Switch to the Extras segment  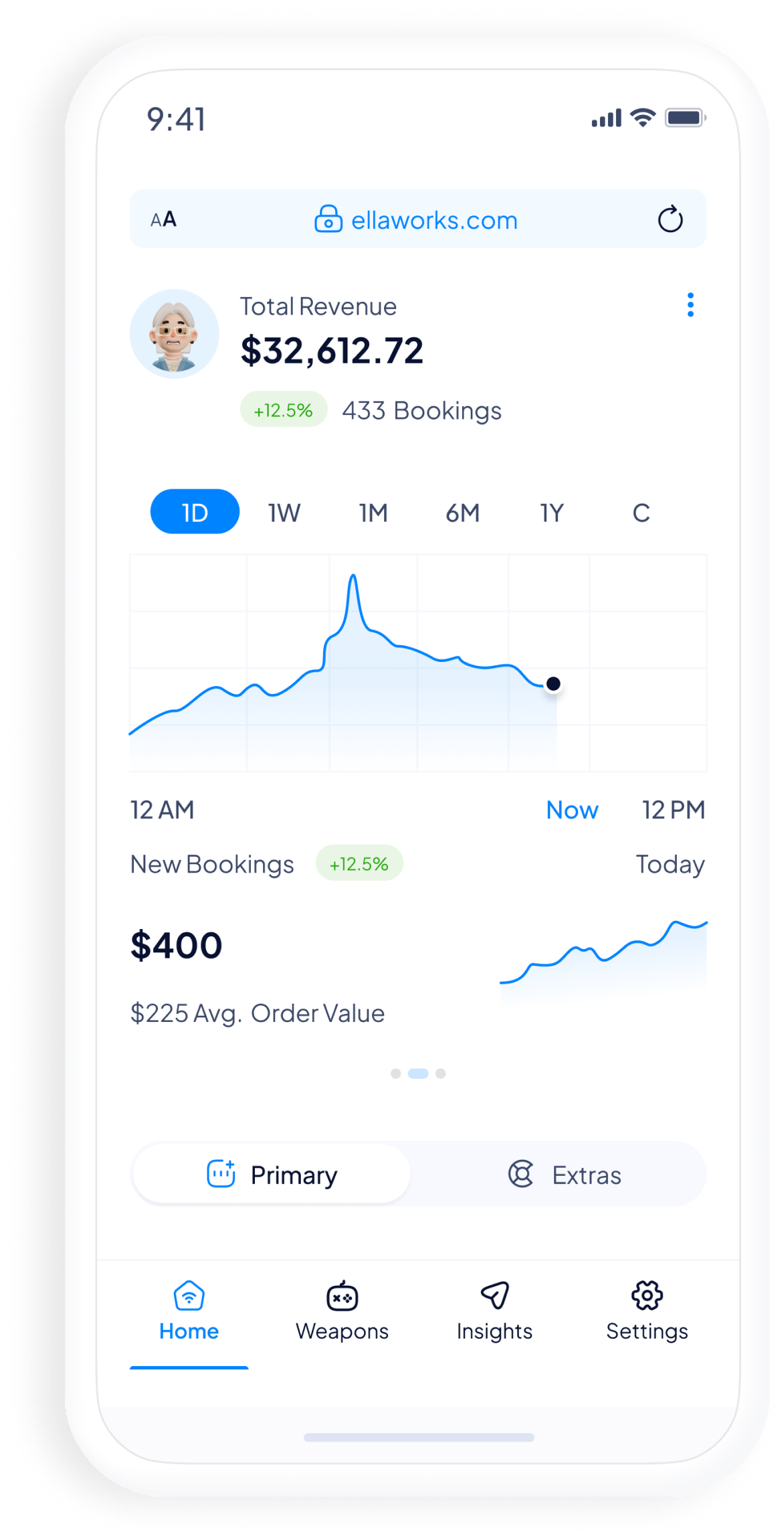[x=565, y=1175]
